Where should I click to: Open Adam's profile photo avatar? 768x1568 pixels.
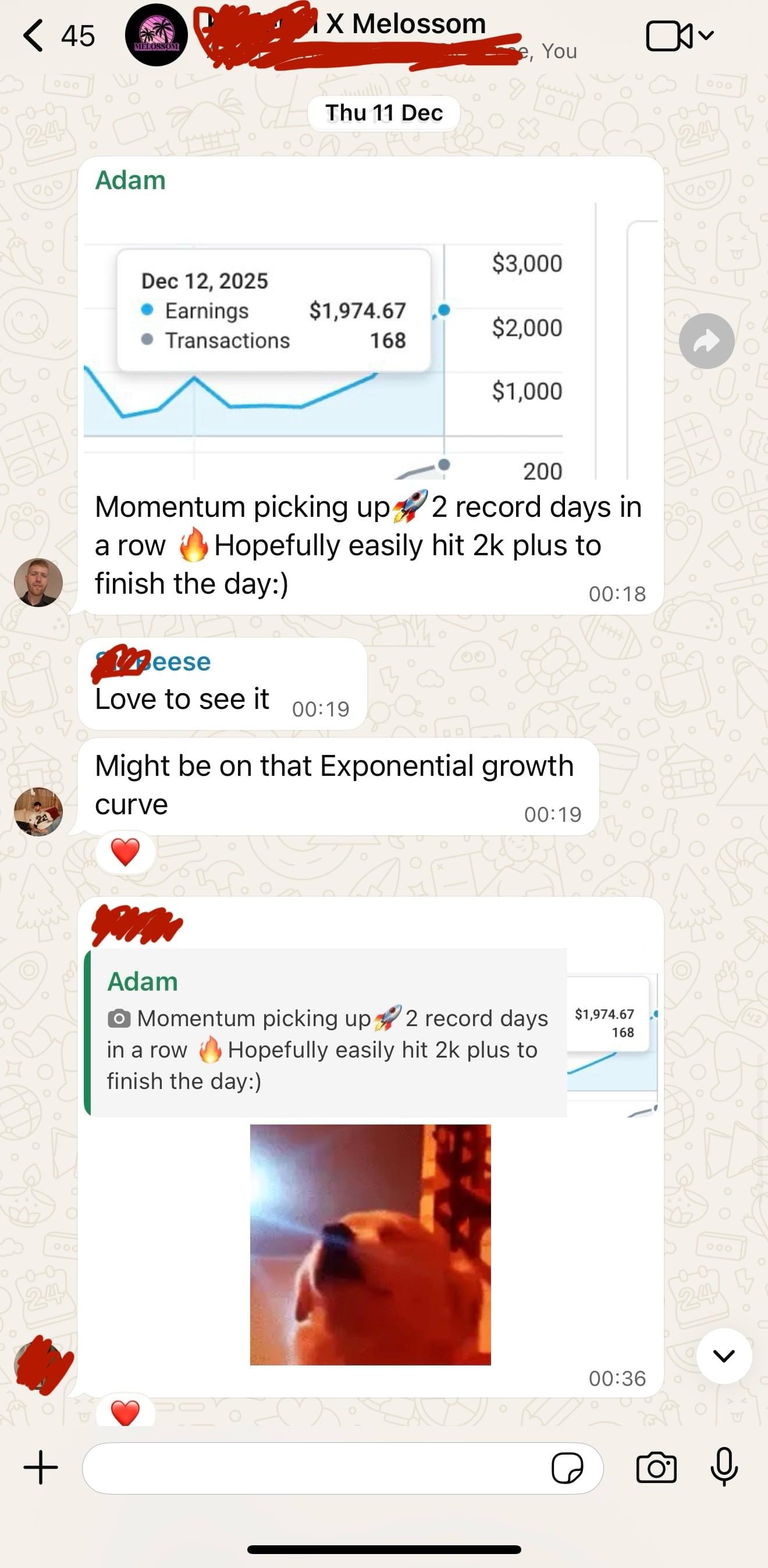[38, 583]
